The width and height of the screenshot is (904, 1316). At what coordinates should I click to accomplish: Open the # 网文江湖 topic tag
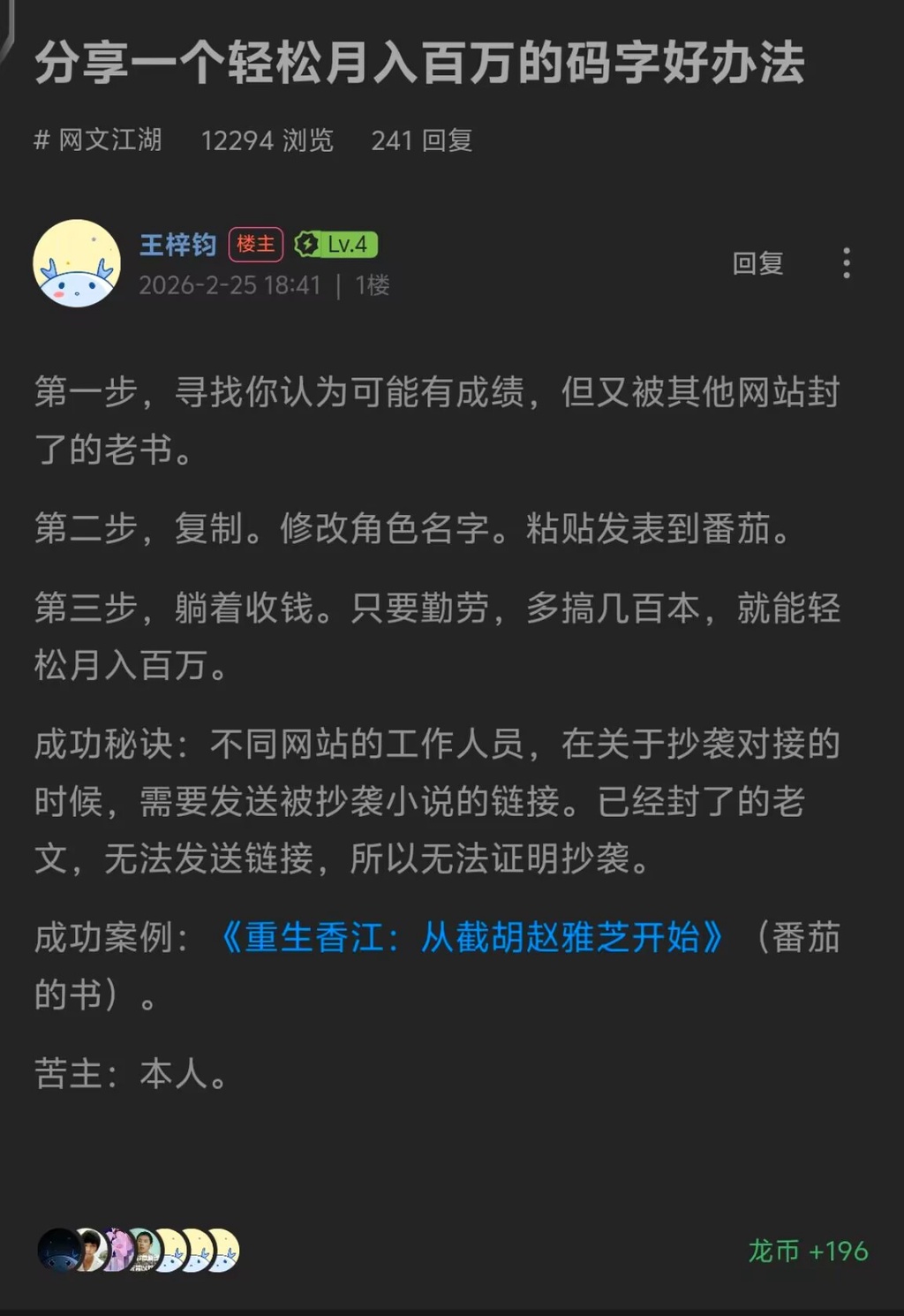click(98, 140)
